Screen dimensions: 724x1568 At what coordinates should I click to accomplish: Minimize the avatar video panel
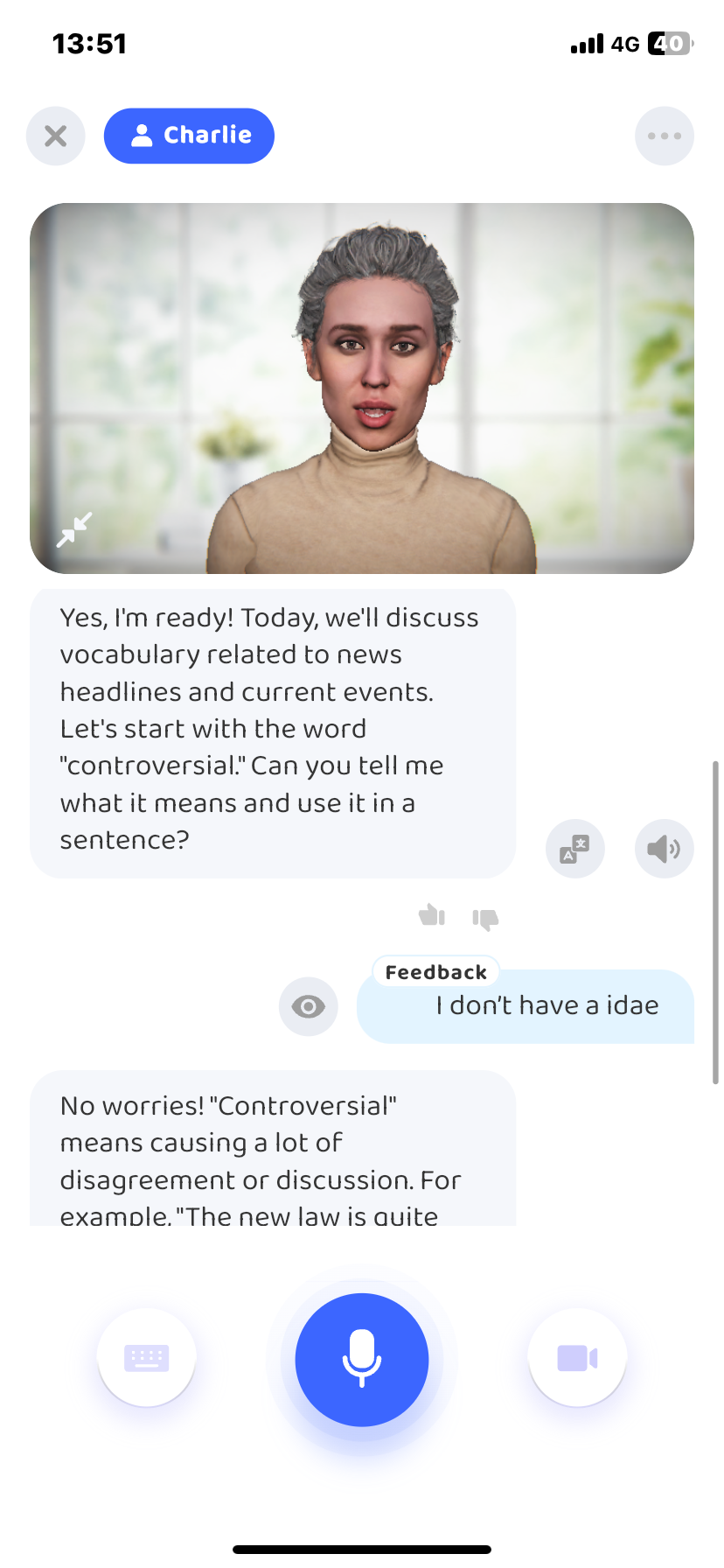(x=74, y=529)
